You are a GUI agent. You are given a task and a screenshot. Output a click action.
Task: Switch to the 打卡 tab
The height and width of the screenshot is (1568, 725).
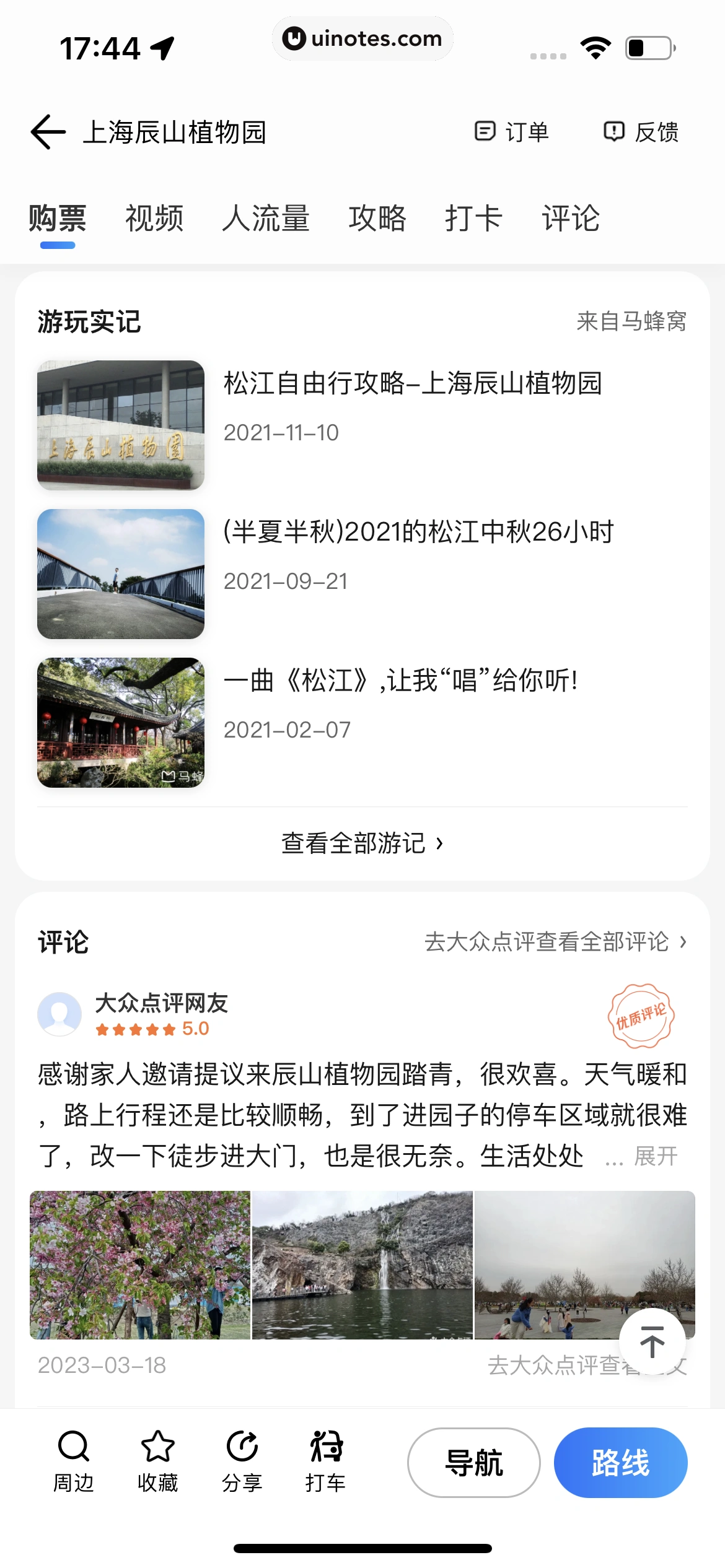(x=473, y=219)
